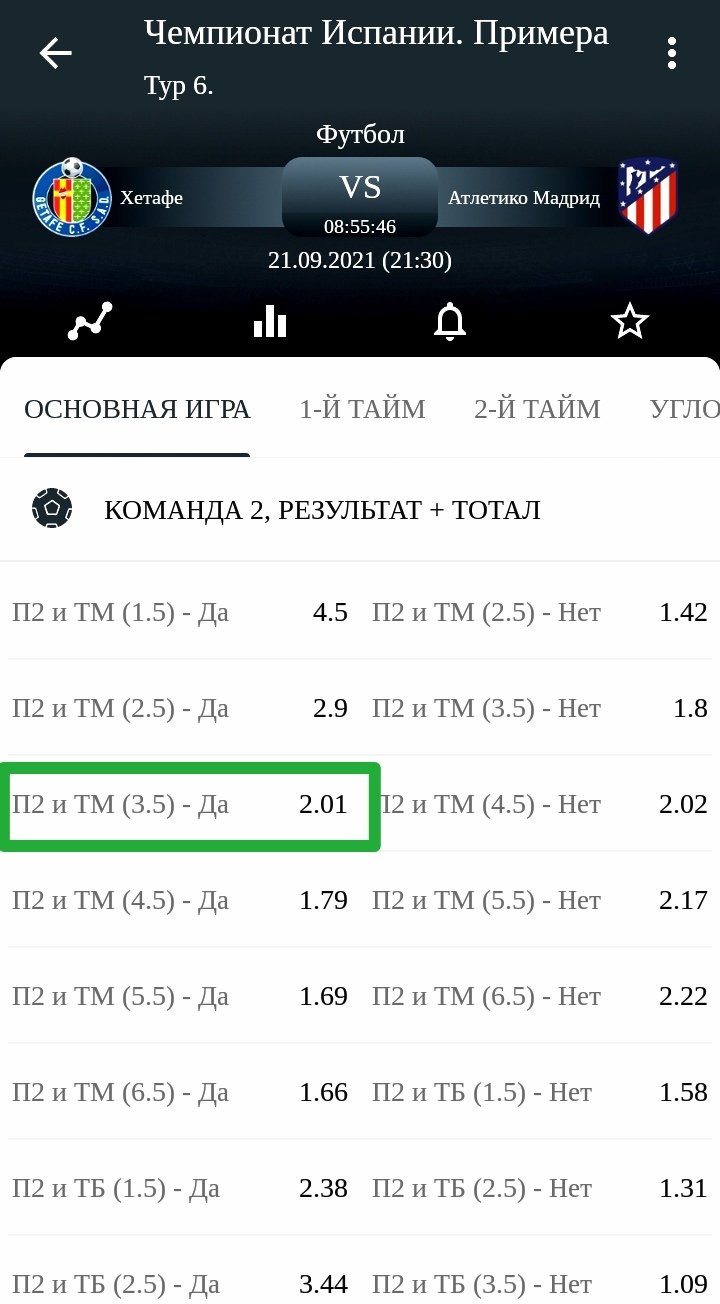
Task: Add the match to favorites with star
Action: [630, 321]
